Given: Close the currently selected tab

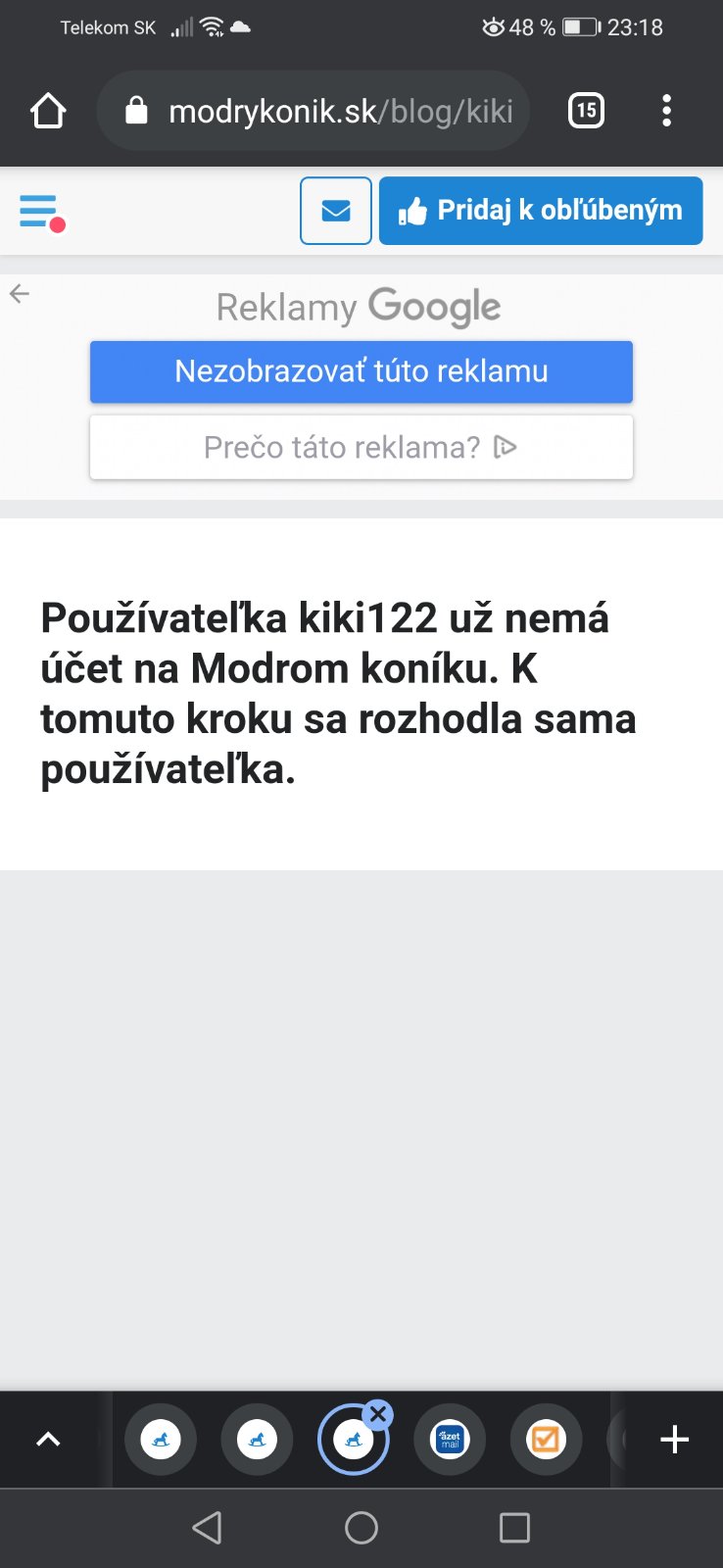Looking at the screenshot, I should pos(378,1414).
